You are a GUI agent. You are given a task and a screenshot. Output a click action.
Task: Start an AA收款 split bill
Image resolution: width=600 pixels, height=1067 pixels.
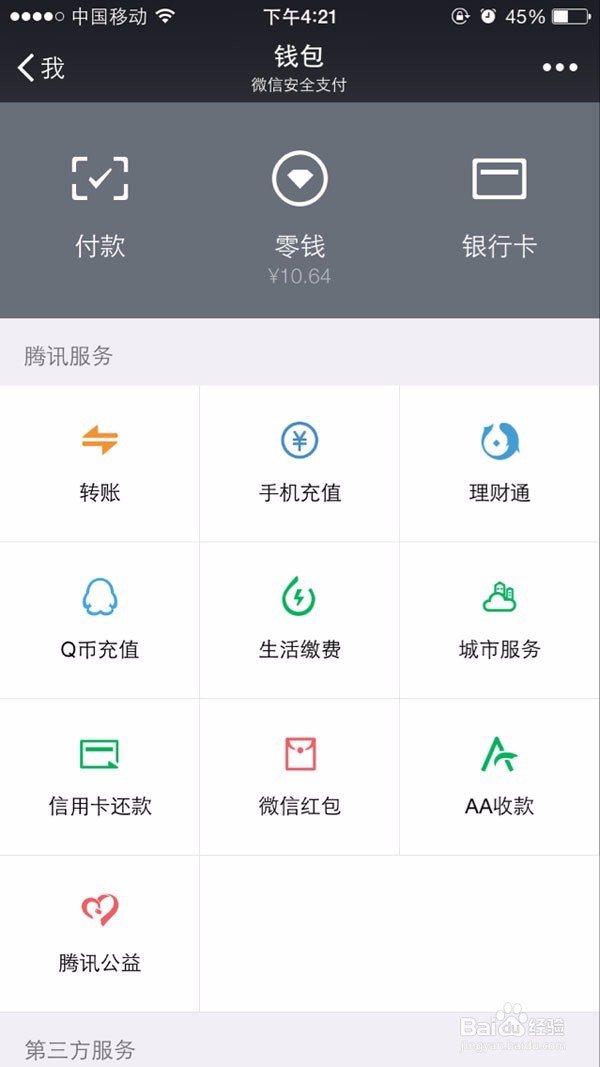tap(499, 776)
